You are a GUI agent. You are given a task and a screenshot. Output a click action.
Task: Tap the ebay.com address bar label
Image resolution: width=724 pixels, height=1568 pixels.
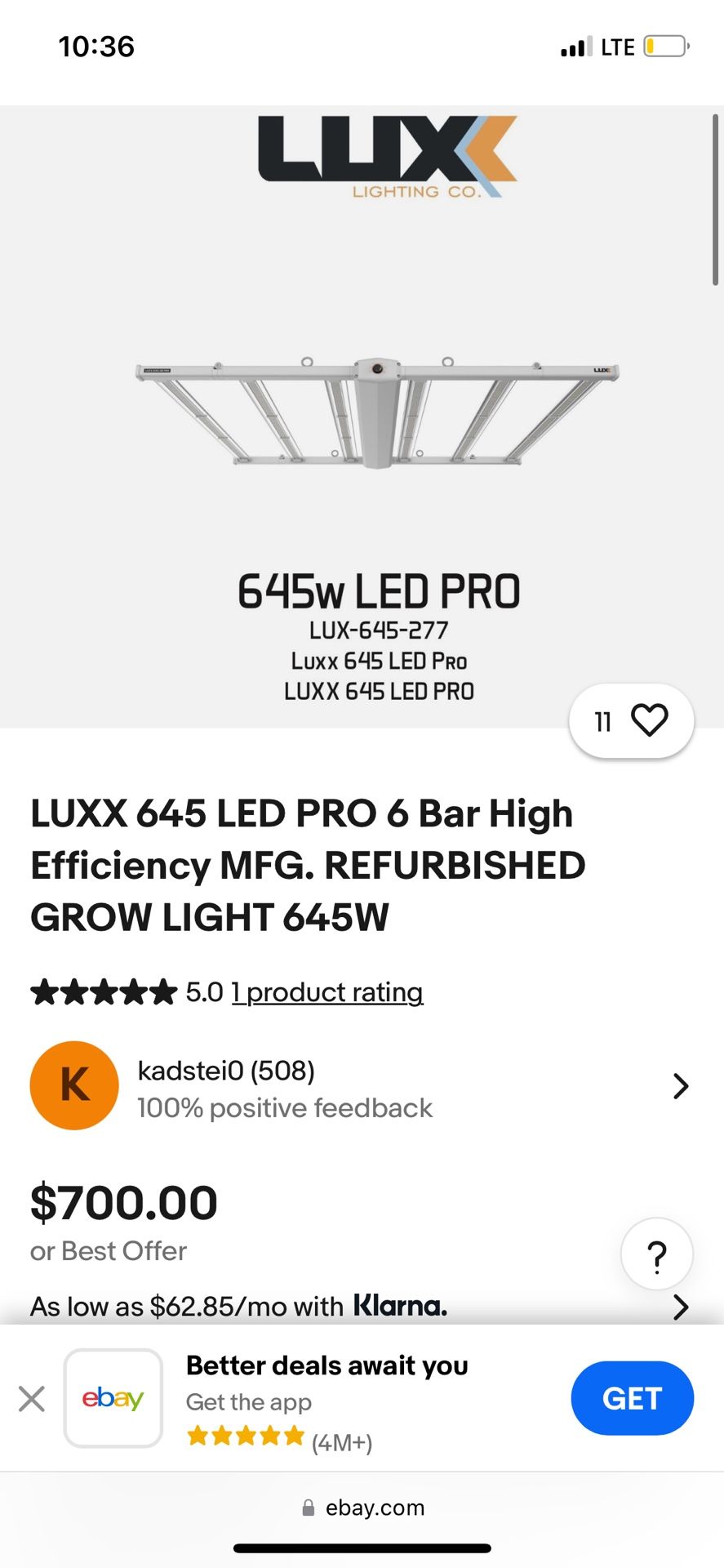coord(375,1507)
